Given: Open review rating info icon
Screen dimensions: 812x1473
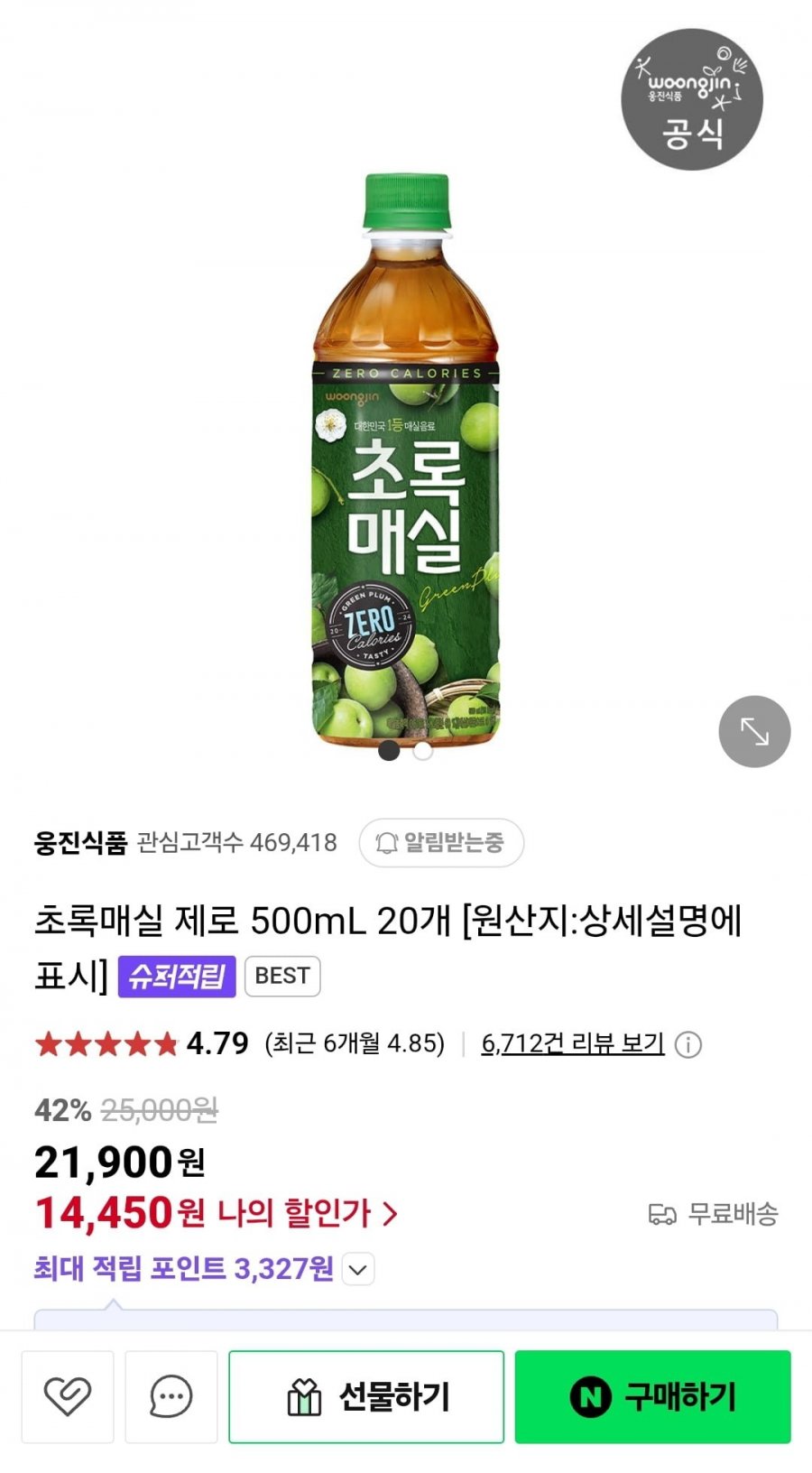Looking at the screenshot, I should pos(688,1044).
